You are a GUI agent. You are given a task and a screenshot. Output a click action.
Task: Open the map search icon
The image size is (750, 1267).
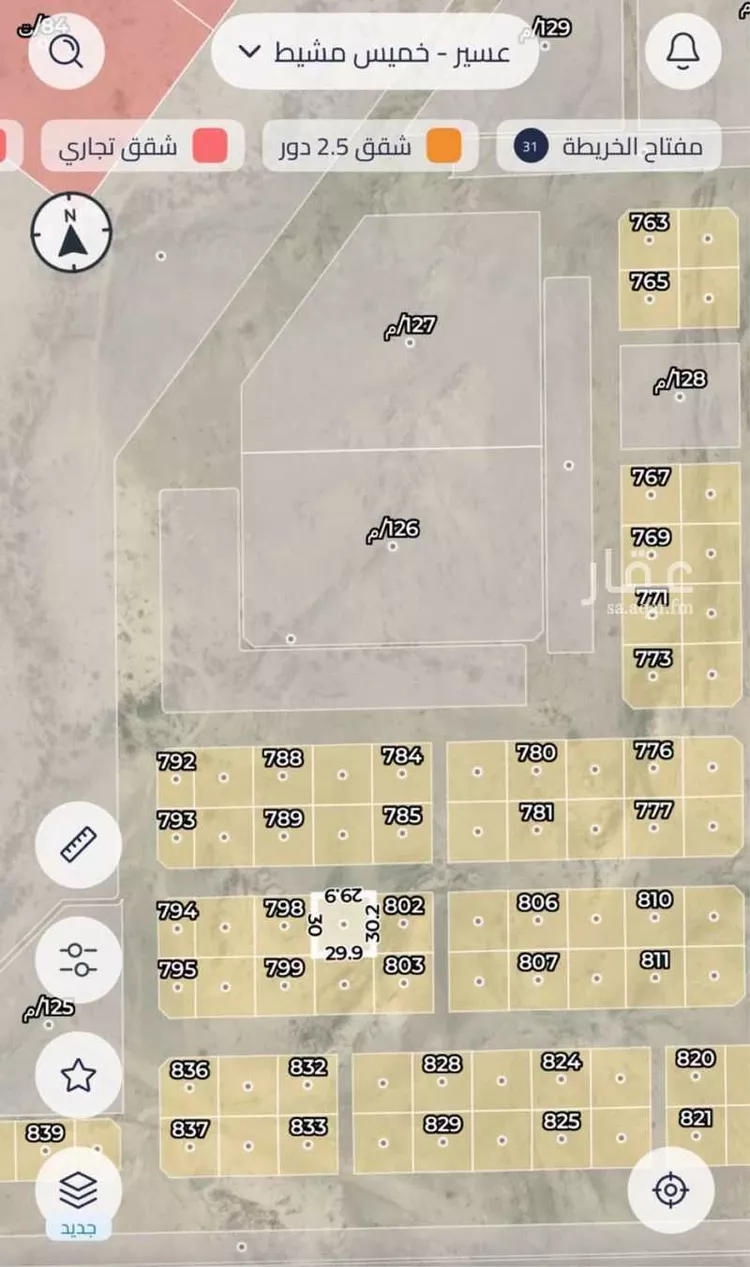(67, 51)
